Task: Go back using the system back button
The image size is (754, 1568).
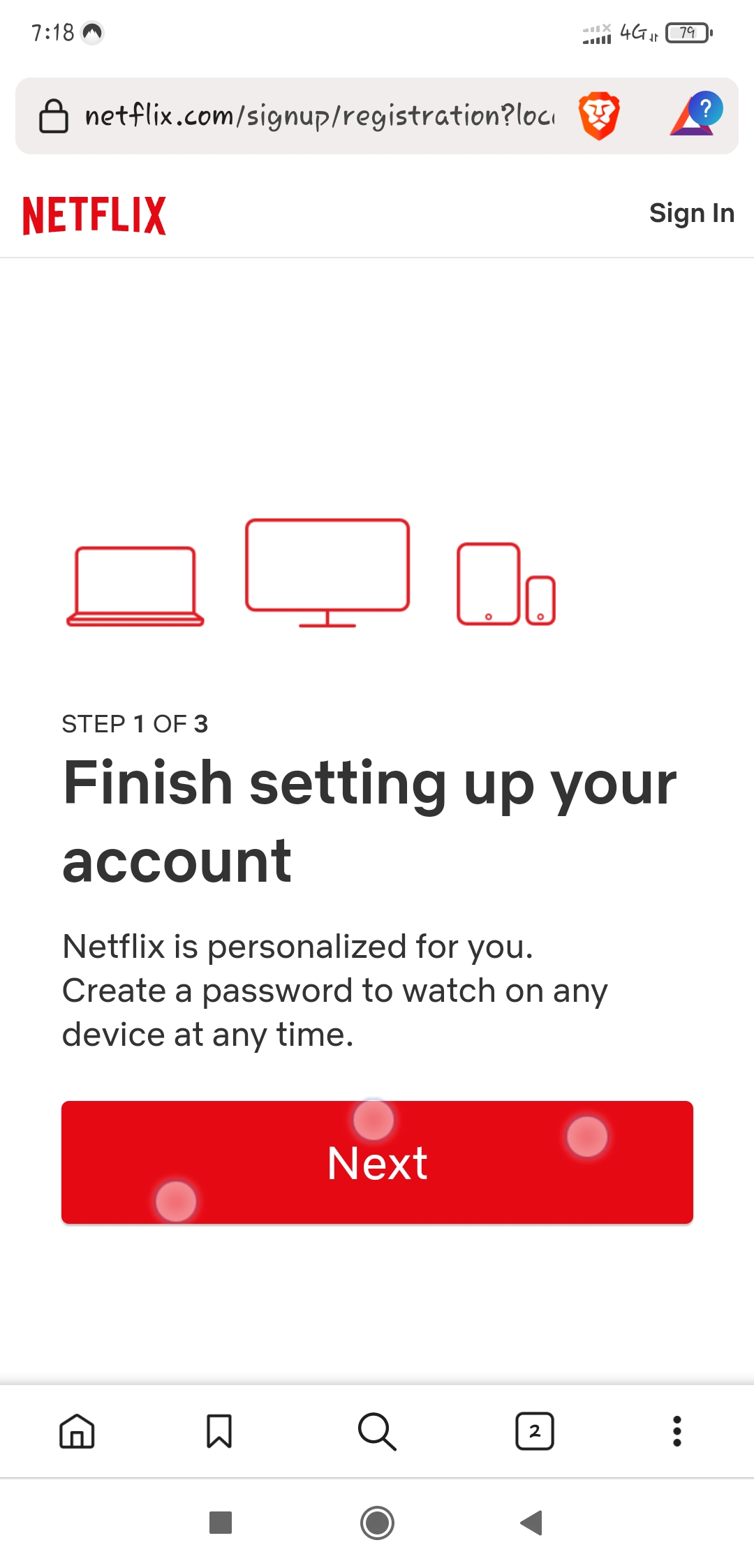Action: pyautogui.click(x=532, y=1523)
